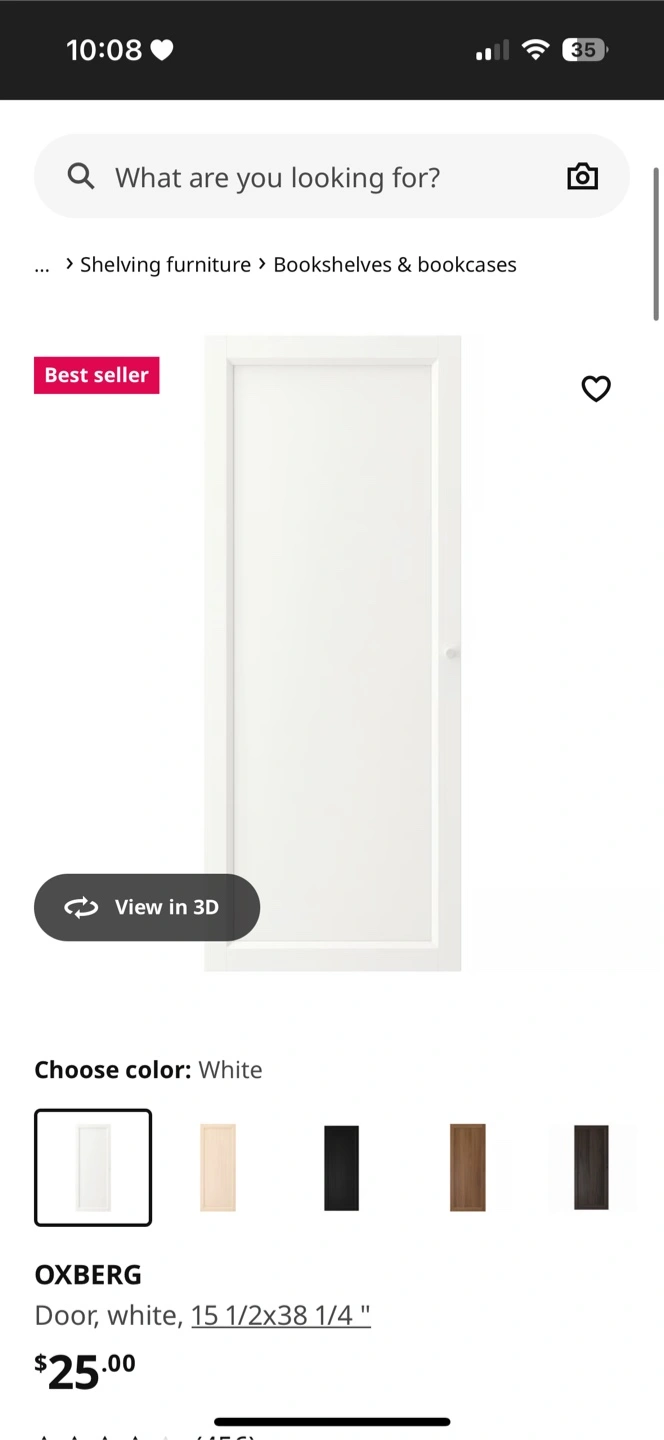This screenshot has height=1440, width=664.
Task: Choose the dark brown color swatch
Action: (591, 1167)
